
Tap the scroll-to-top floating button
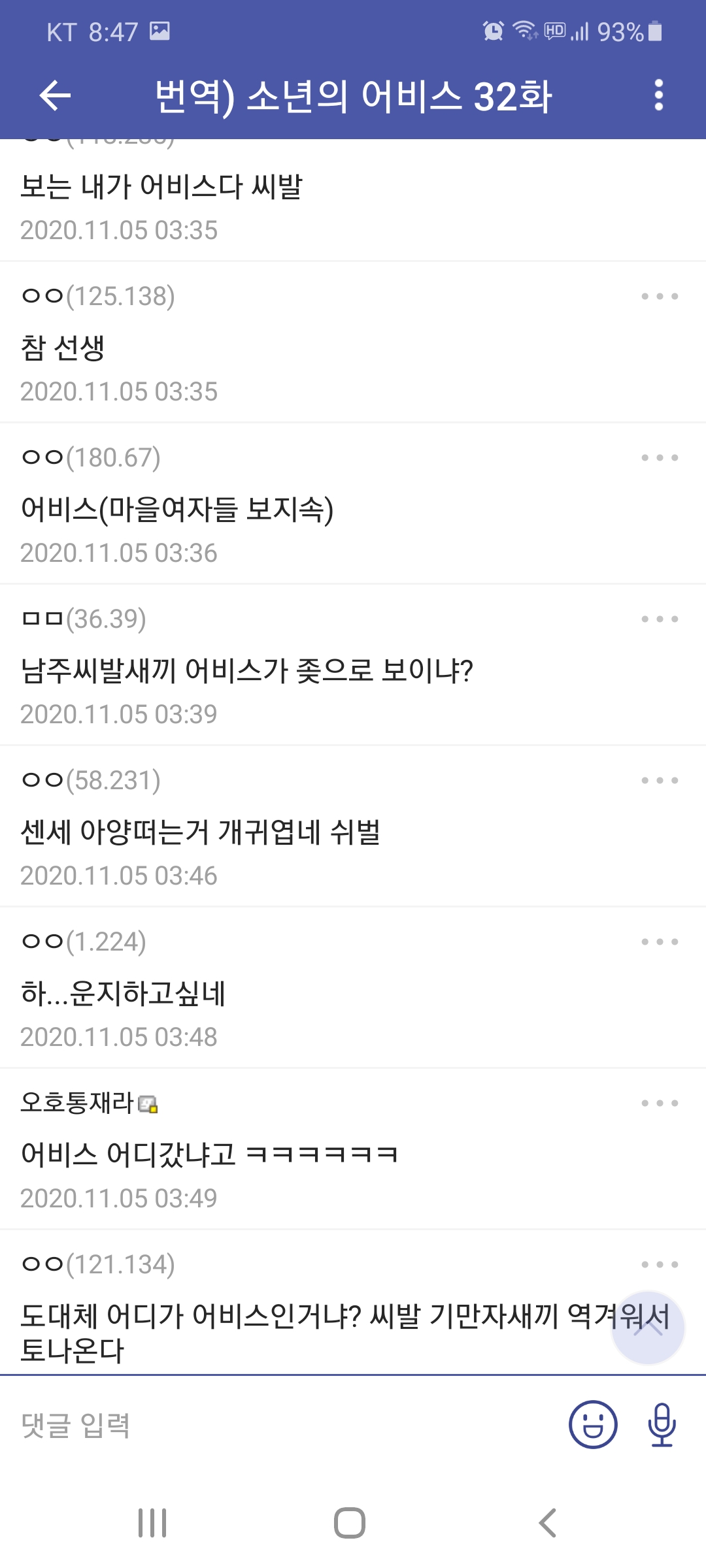click(x=648, y=1328)
